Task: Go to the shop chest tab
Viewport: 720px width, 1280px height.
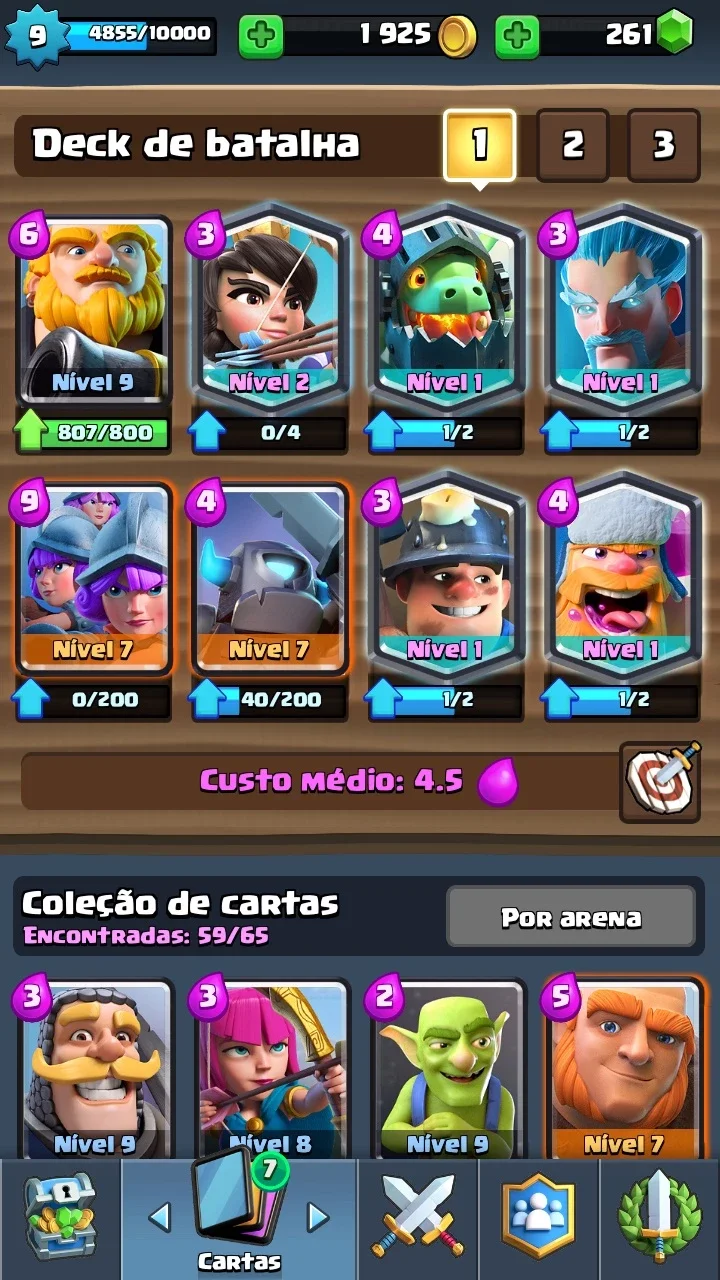Action: [60, 1218]
